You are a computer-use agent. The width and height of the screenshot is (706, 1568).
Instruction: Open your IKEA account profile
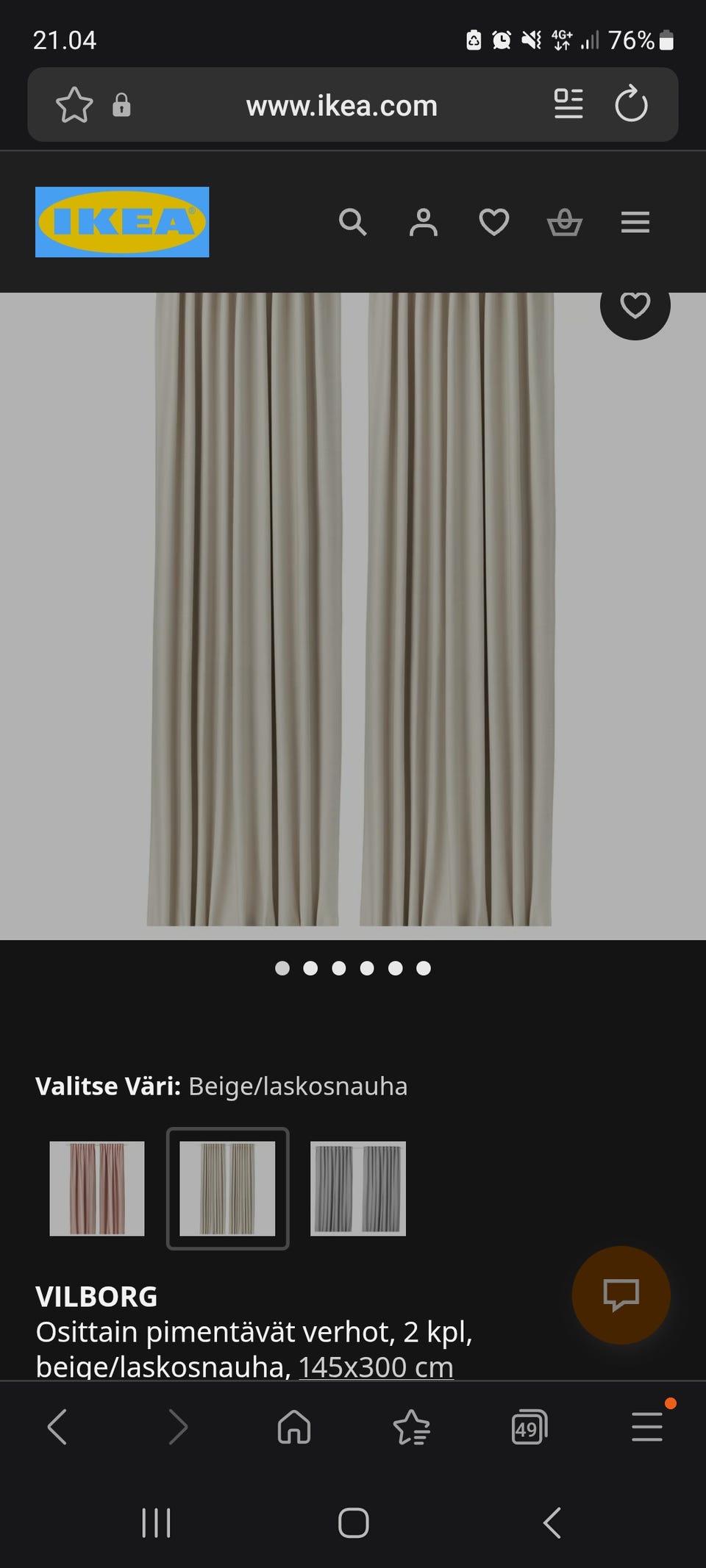[x=423, y=223]
